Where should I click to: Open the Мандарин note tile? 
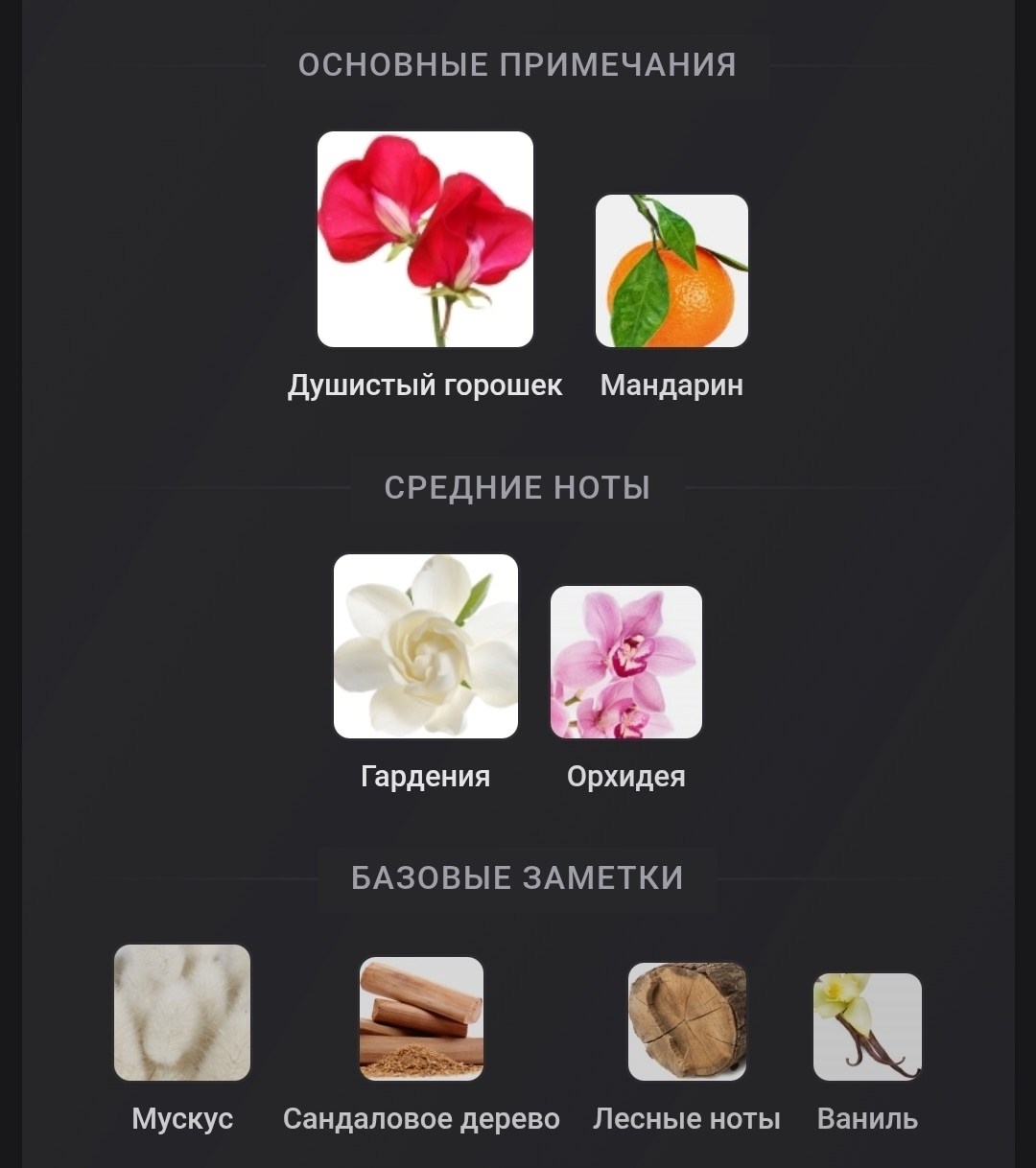pyautogui.click(x=671, y=271)
